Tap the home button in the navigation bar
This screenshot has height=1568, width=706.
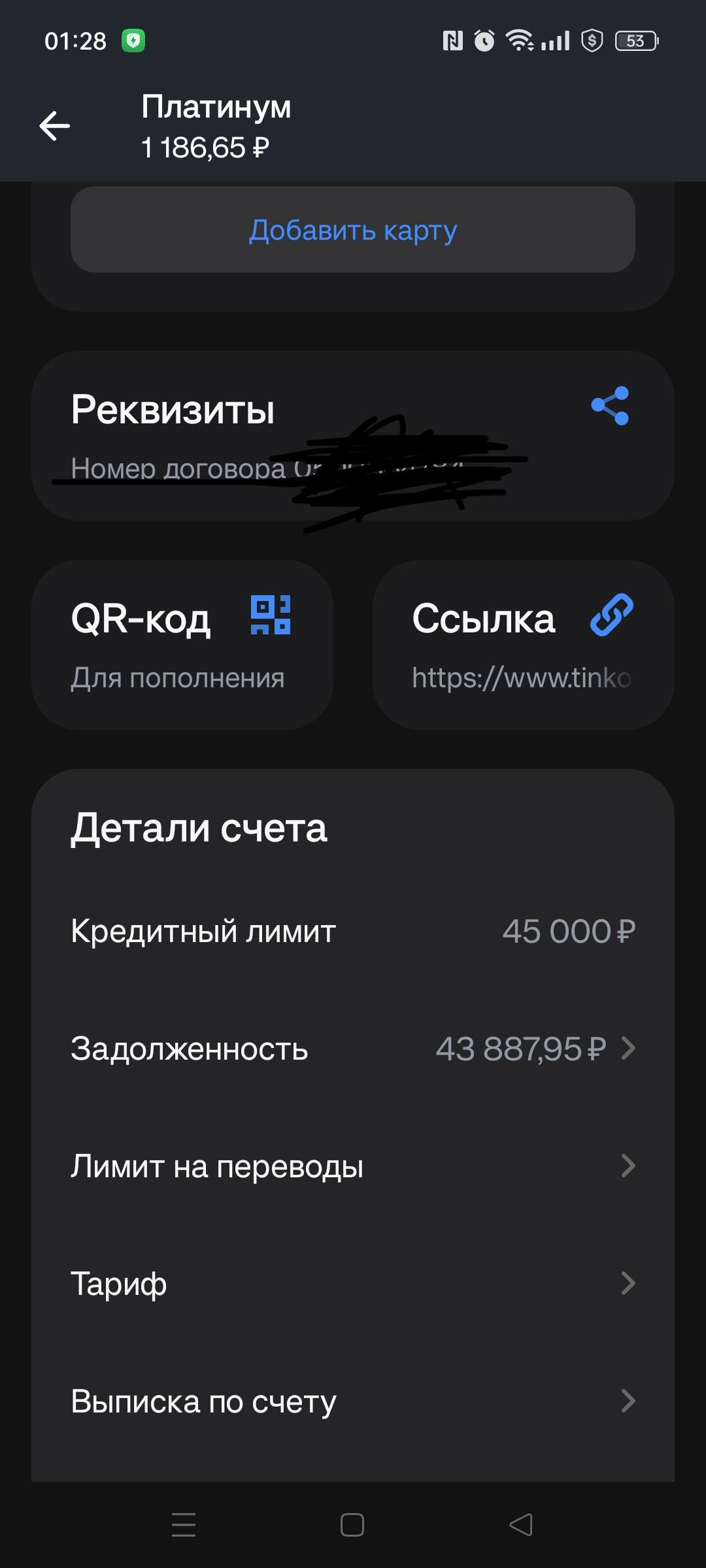pos(352,1526)
